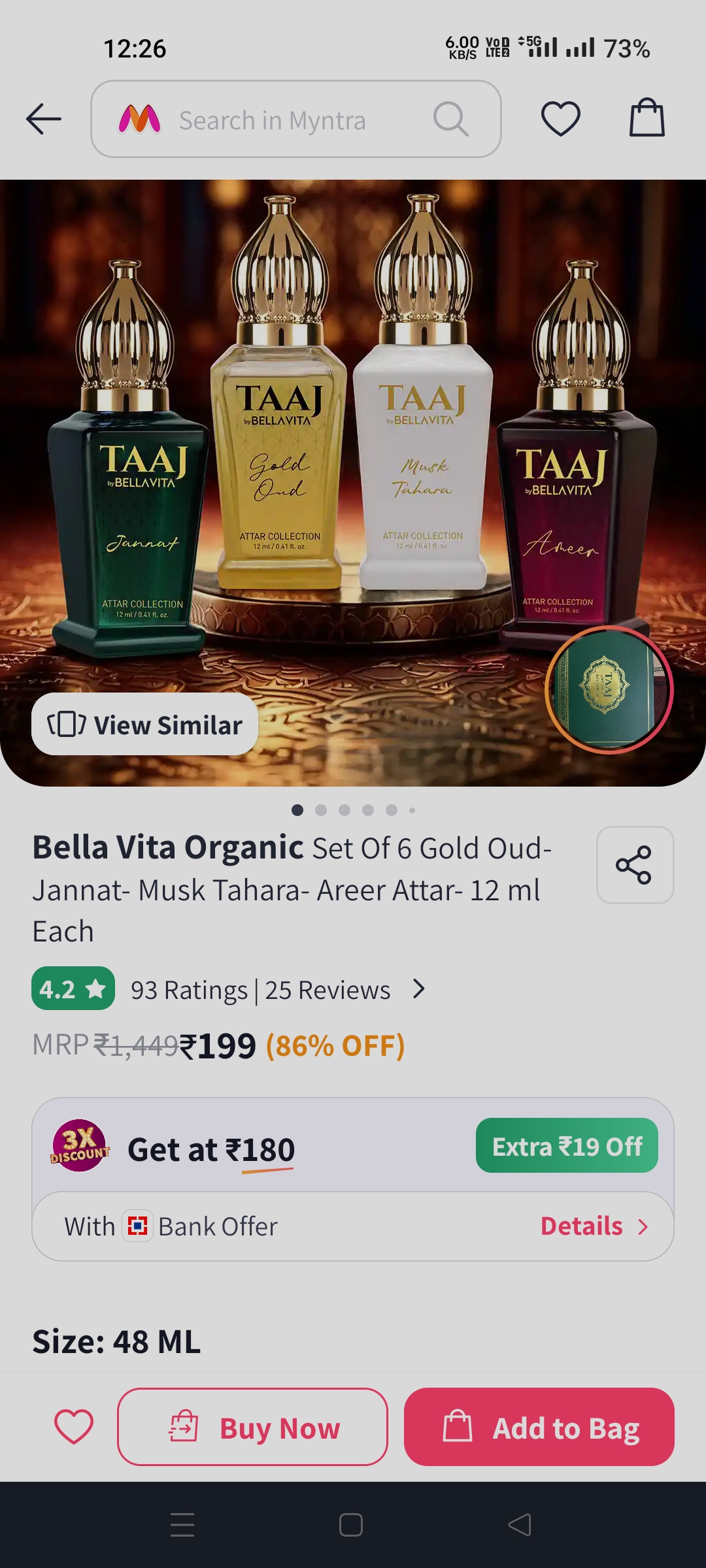Go to home screen via system button
The width and height of the screenshot is (706, 1568).
tap(351, 1525)
